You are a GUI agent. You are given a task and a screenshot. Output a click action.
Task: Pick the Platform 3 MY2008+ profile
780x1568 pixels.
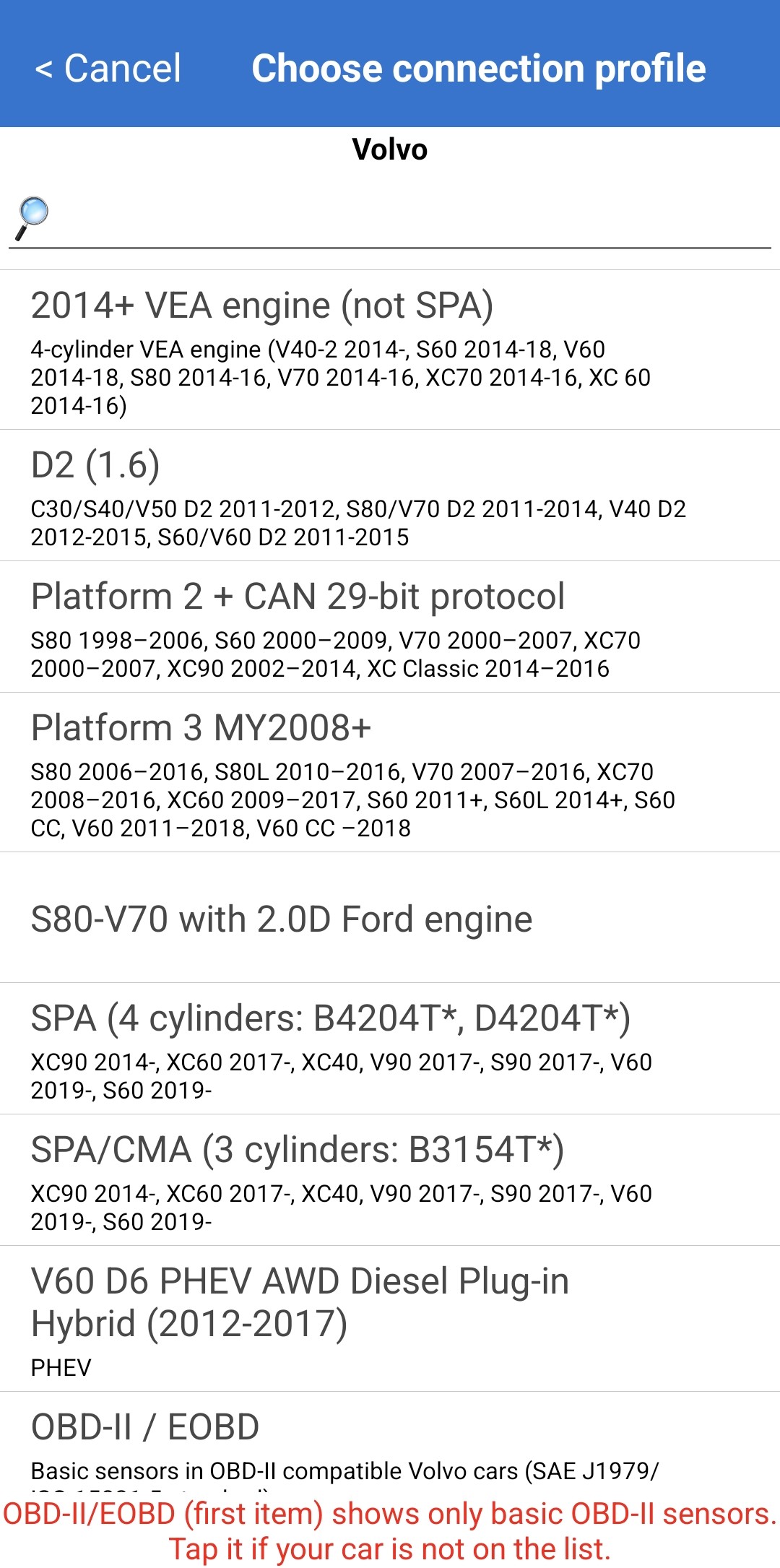(390, 774)
